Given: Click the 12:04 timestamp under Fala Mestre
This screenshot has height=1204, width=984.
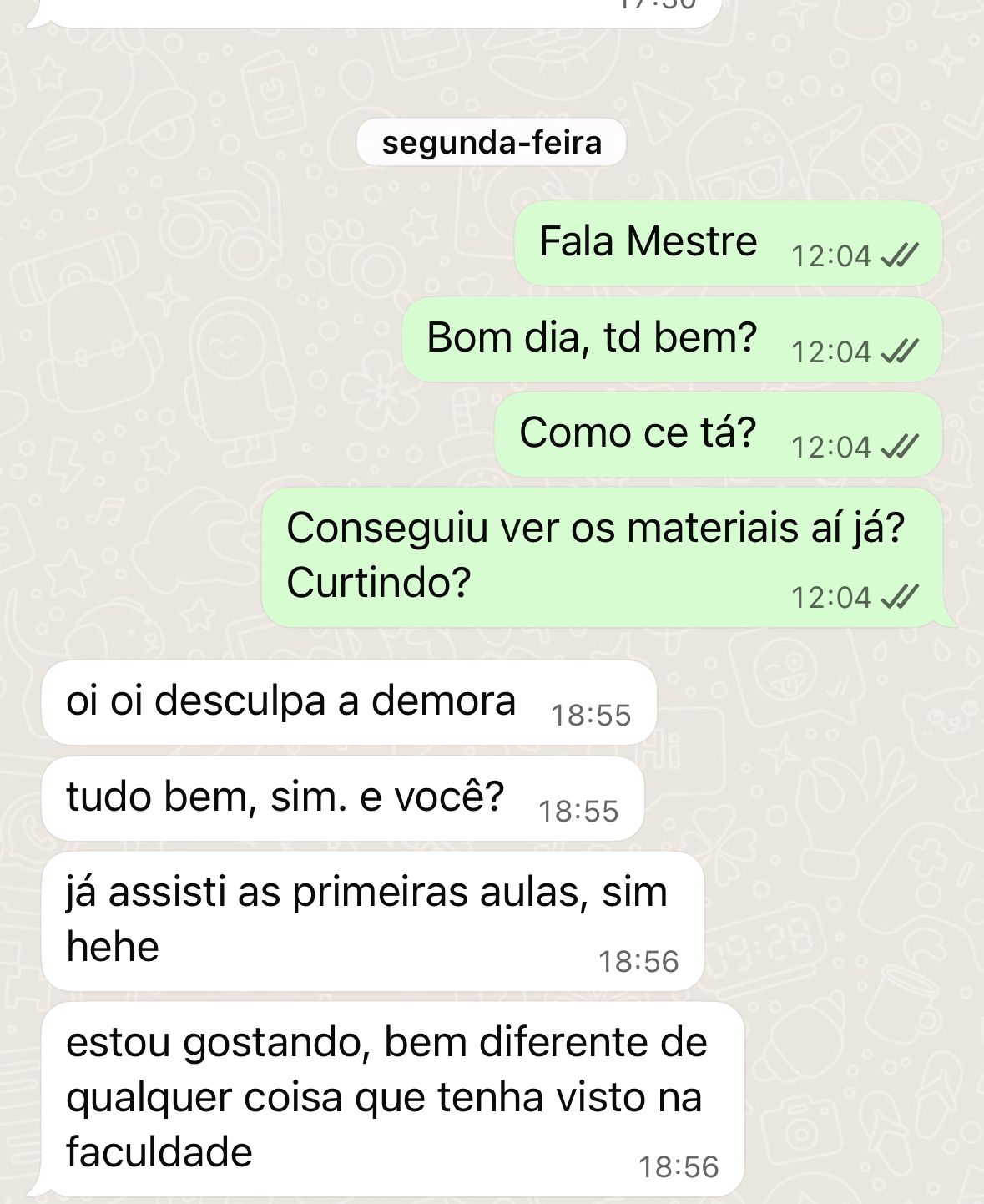Looking at the screenshot, I should click(x=830, y=256).
